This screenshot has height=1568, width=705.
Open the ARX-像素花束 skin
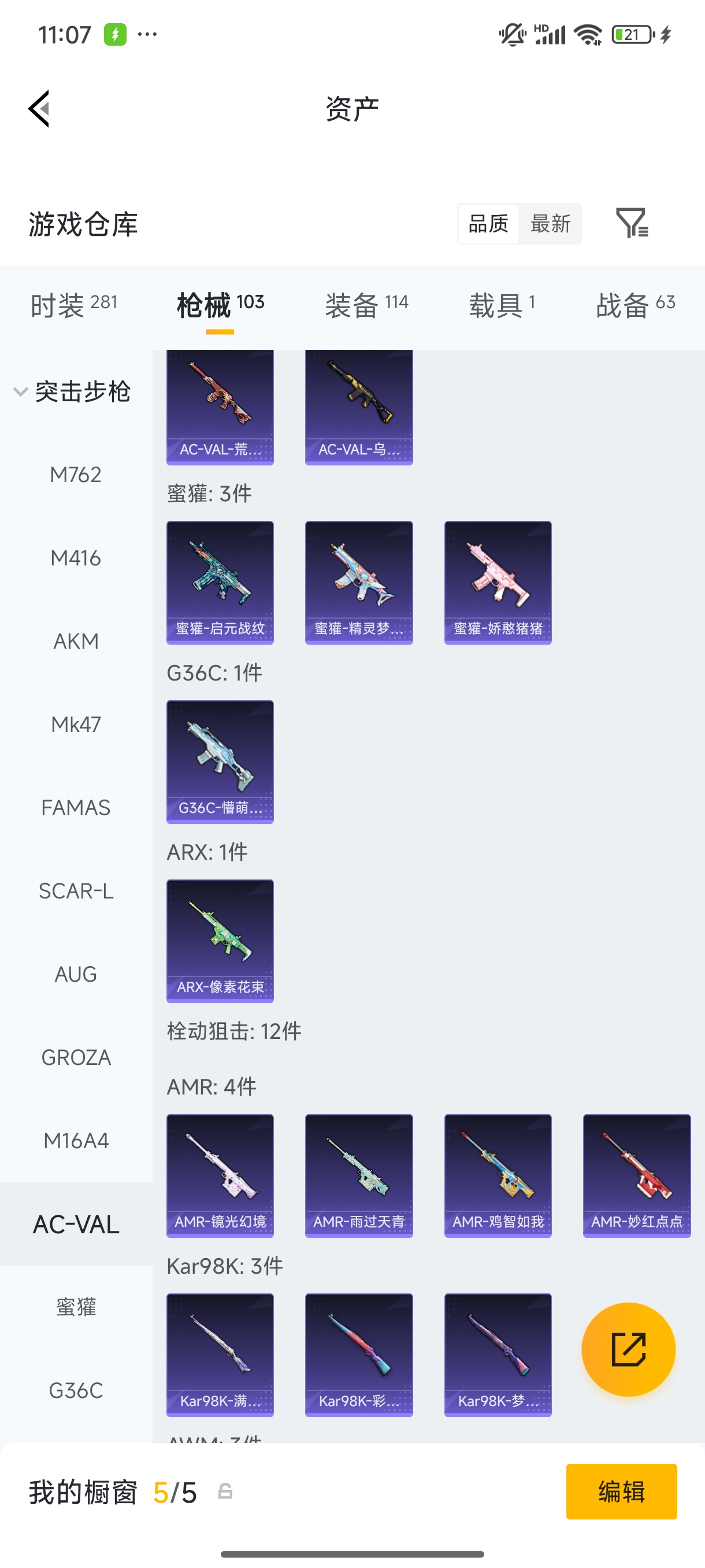tap(220, 941)
